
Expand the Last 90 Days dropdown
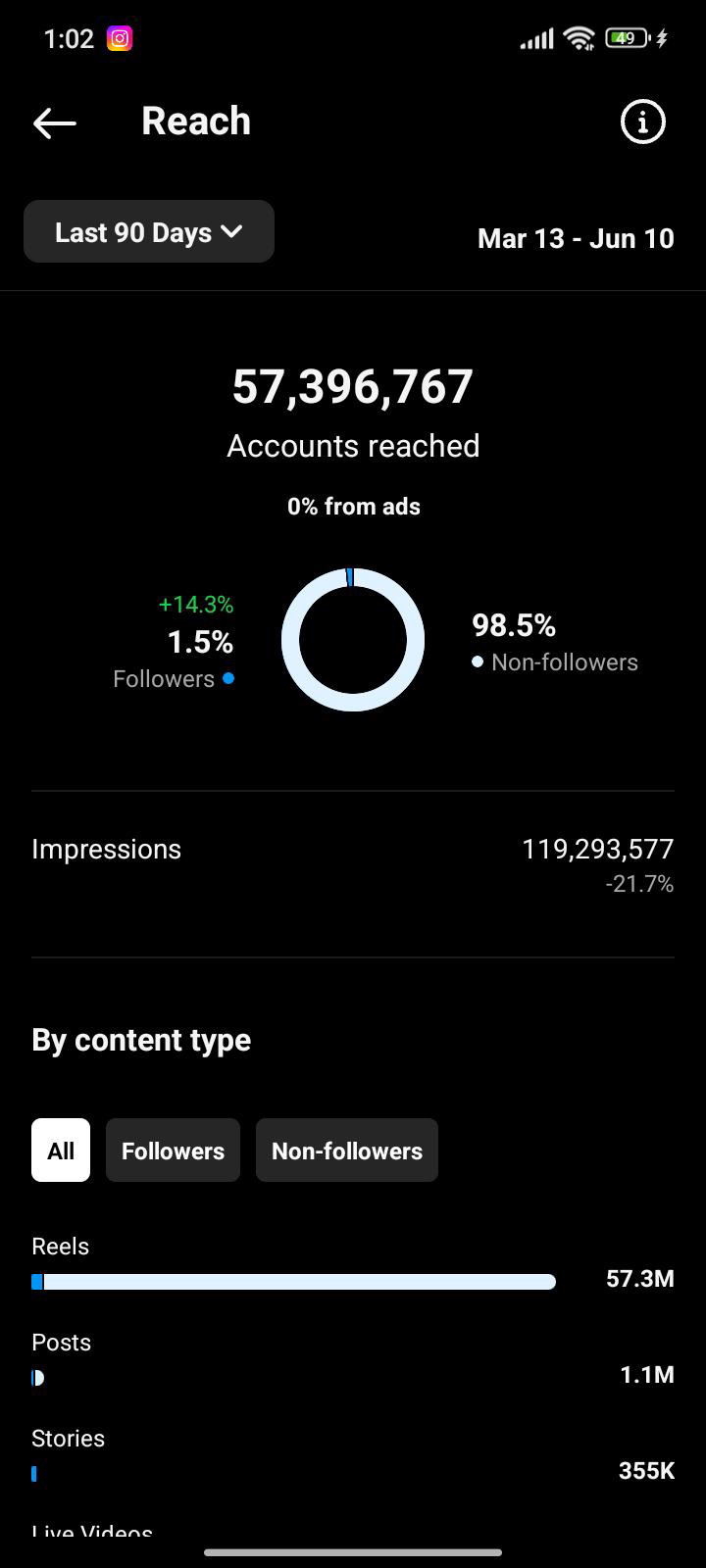click(x=149, y=232)
